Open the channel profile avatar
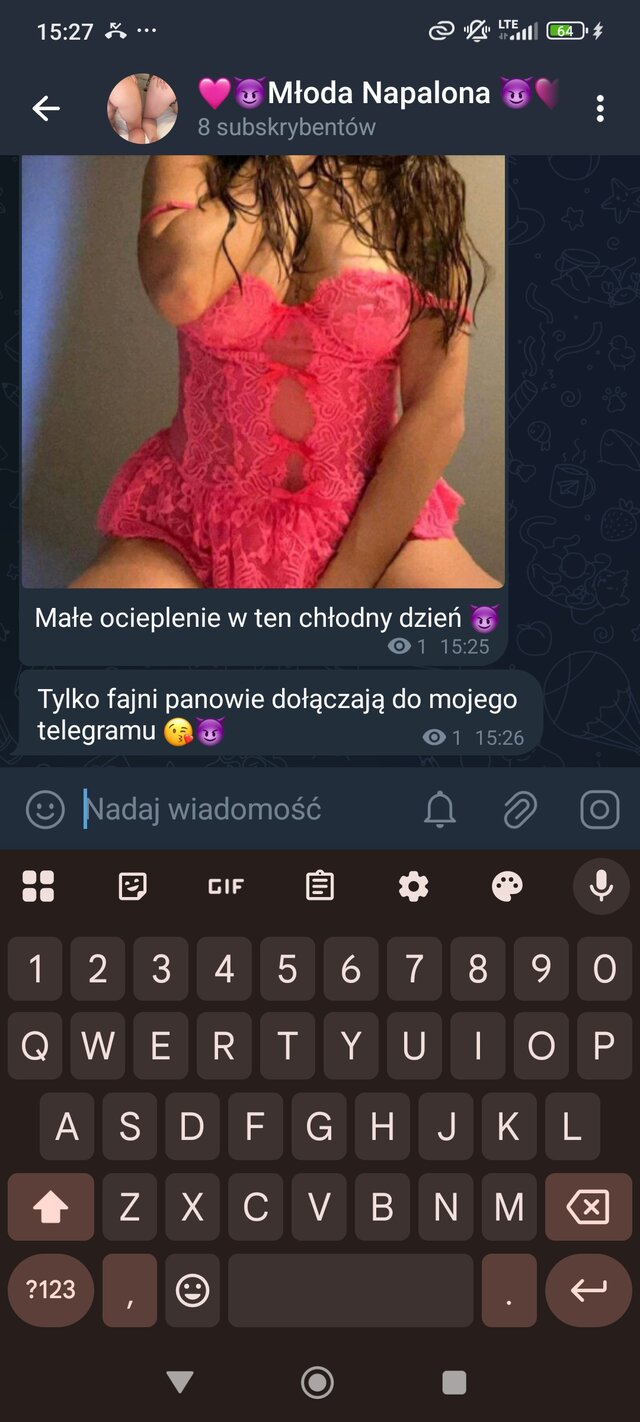 tap(142, 109)
